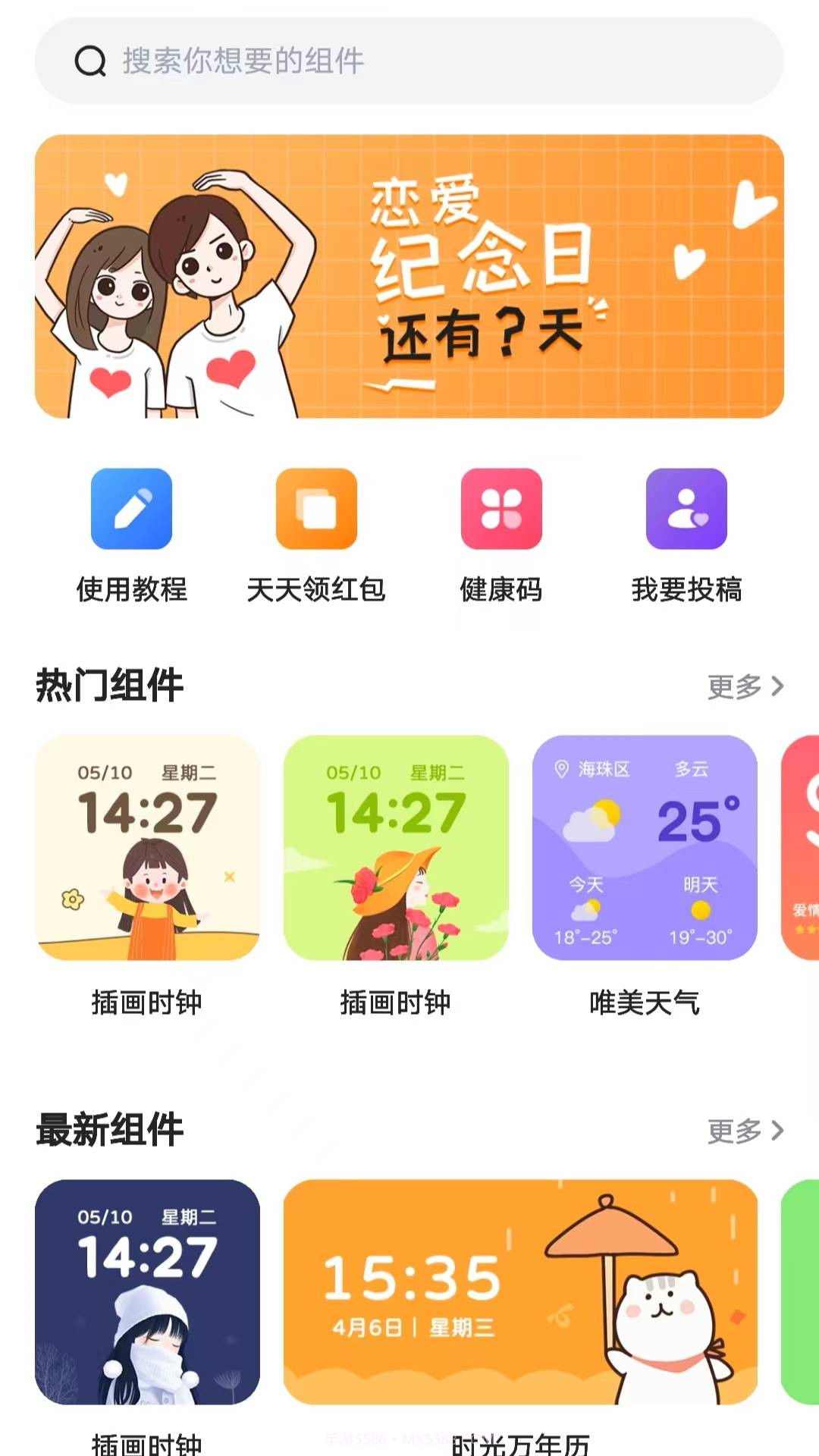The width and height of the screenshot is (819, 1456).
Task: Open the 使用教程 tutorial icon
Action: pyautogui.click(x=131, y=510)
